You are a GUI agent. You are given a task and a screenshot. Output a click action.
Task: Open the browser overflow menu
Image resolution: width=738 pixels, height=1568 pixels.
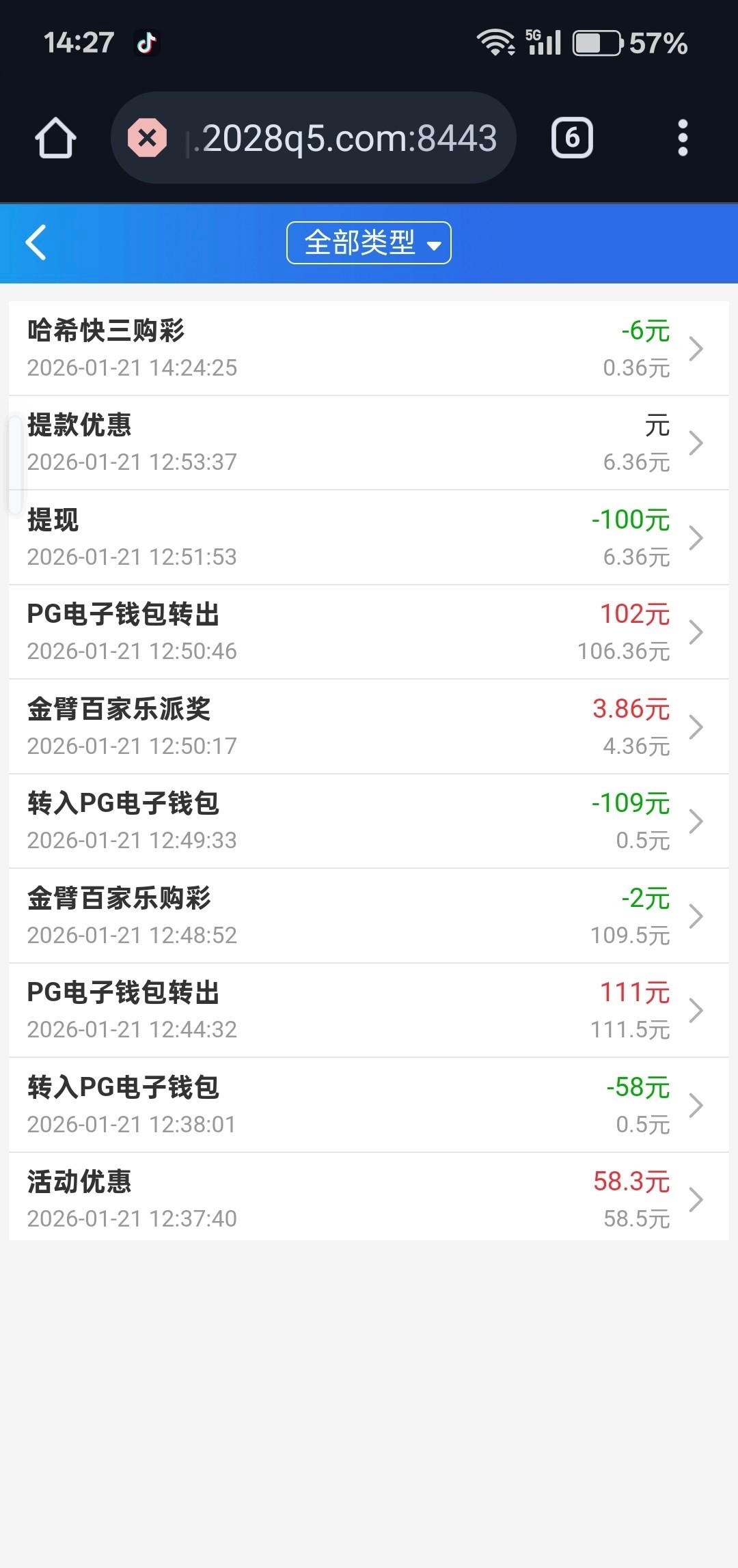point(682,138)
